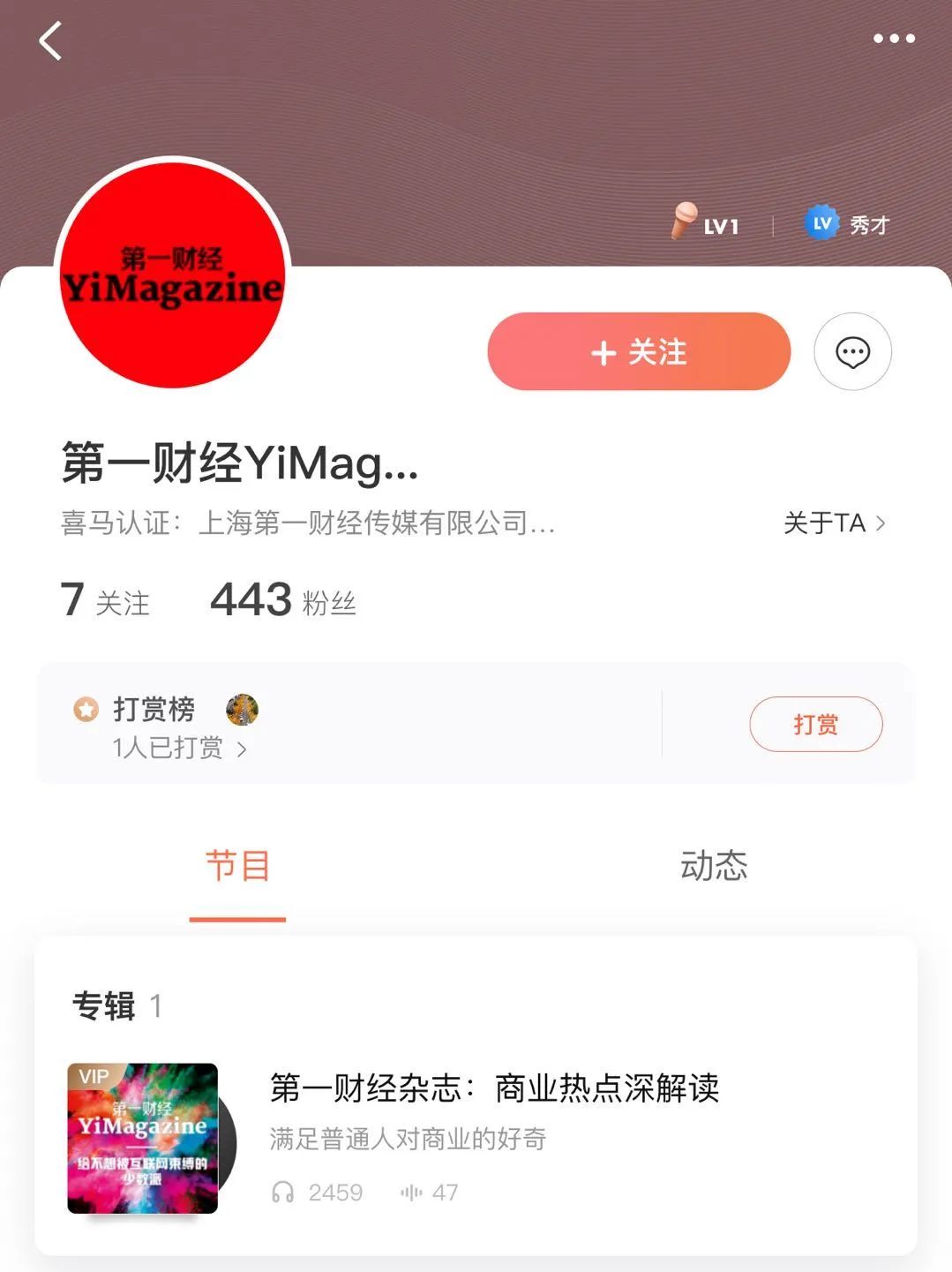The image size is (952, 1272).
Task: Switch to the 节目 tab
Action: pos(237,866)
